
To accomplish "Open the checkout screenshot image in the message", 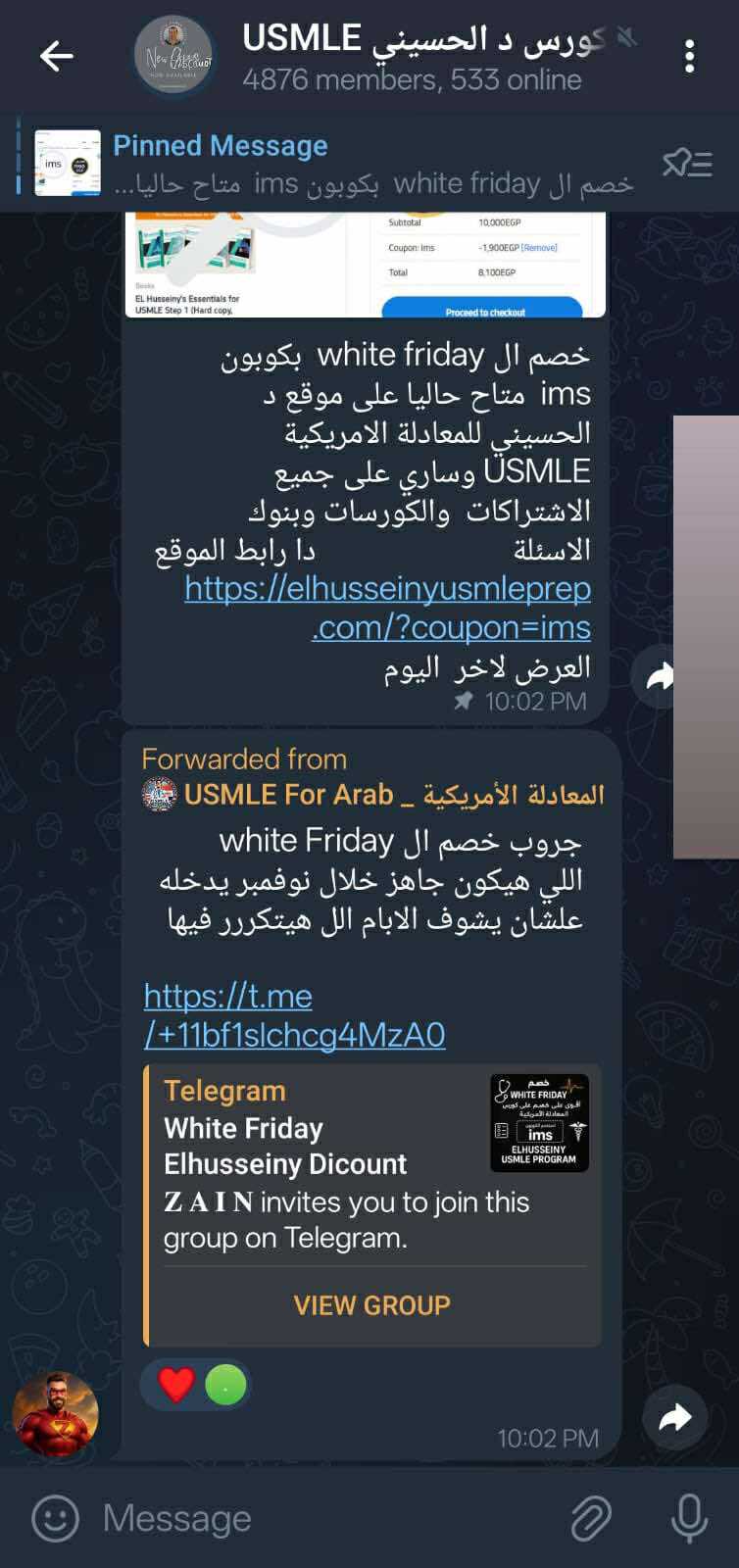I will [x=365, y=265].
